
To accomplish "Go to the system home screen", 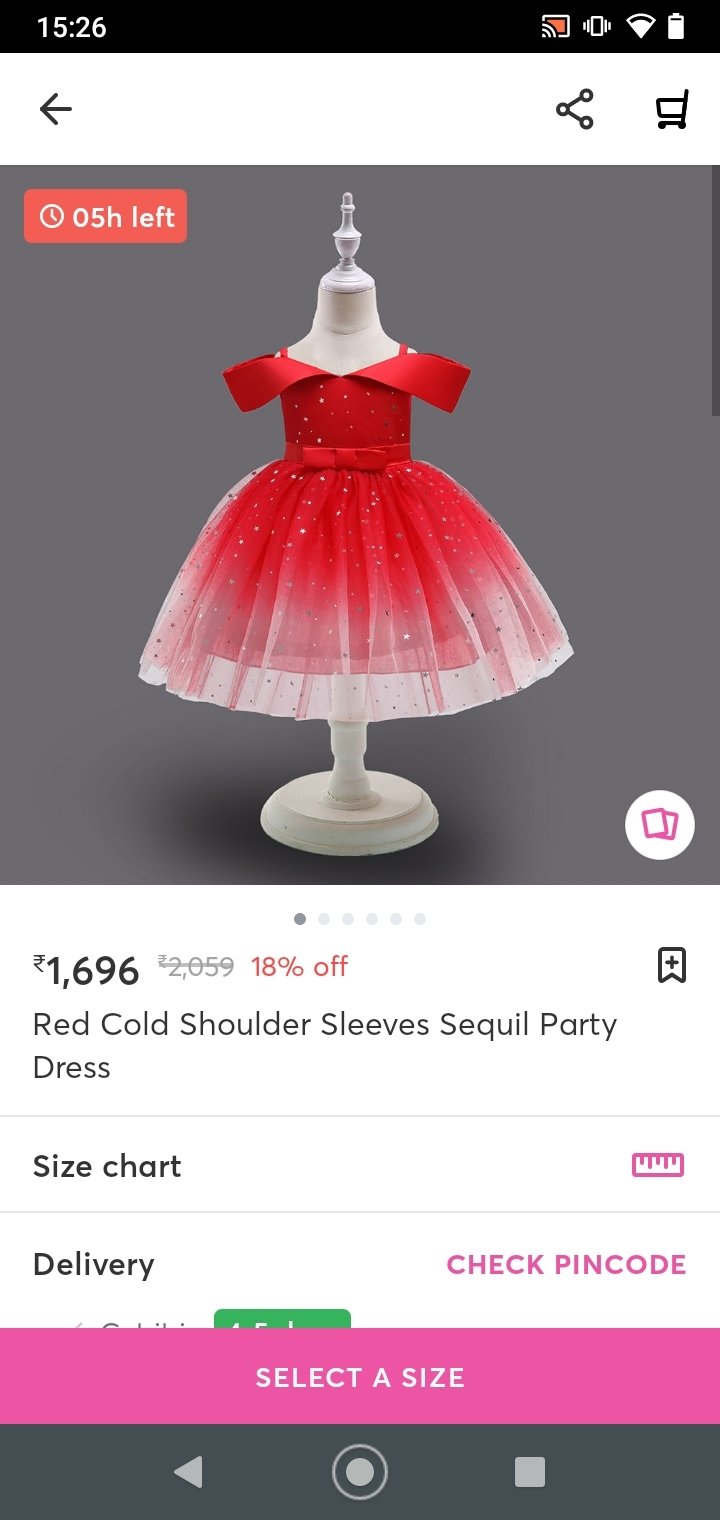I will (360, 1472).
